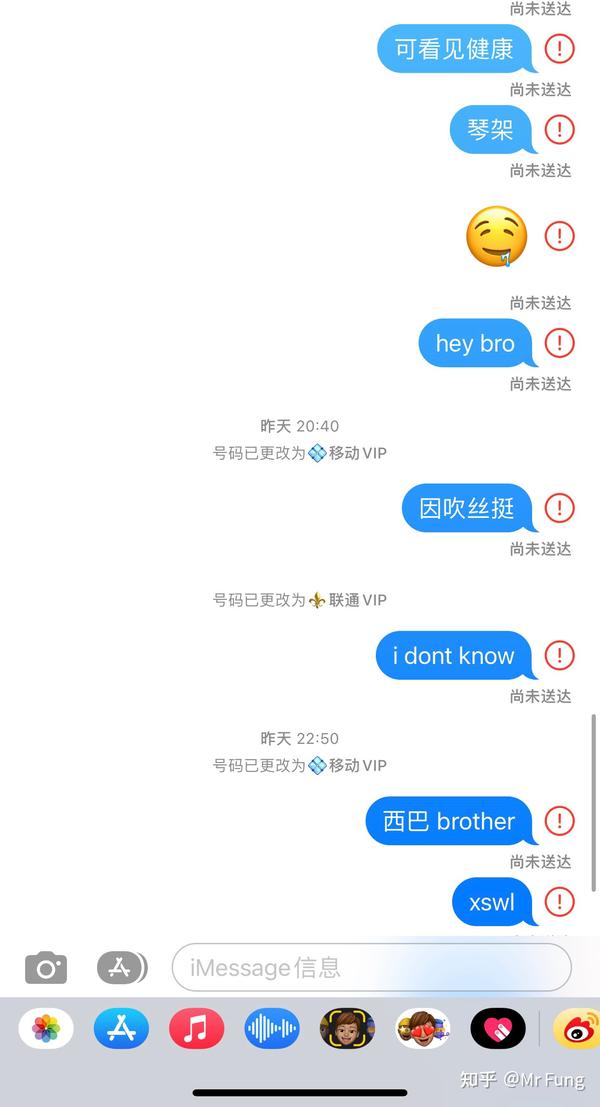Viewport: 600px width, 1107px height.
Task: Open the Photos iMessage app
Action: tap(46, 1028)
